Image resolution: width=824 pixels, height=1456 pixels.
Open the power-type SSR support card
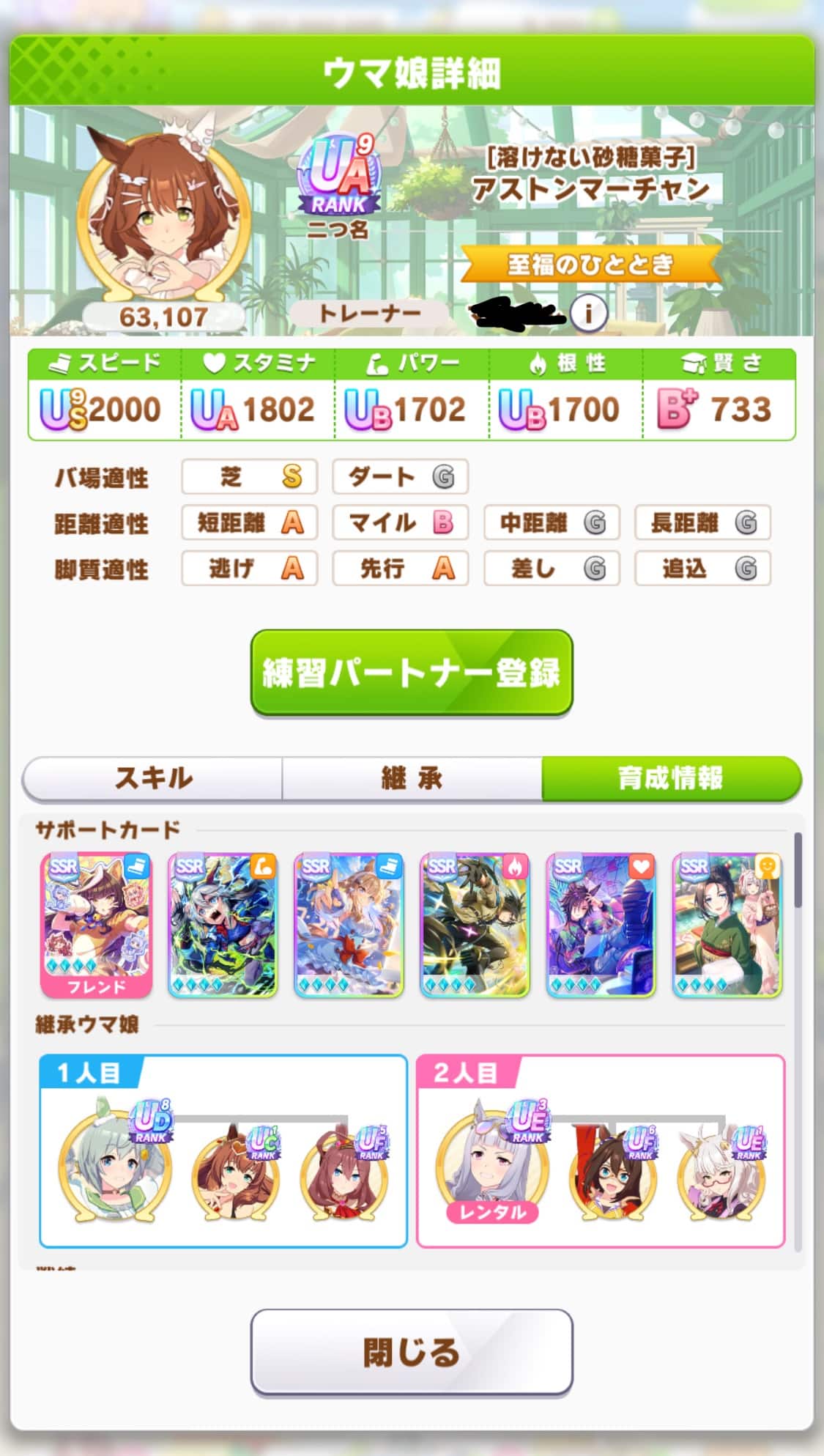(x=223, y=924)
